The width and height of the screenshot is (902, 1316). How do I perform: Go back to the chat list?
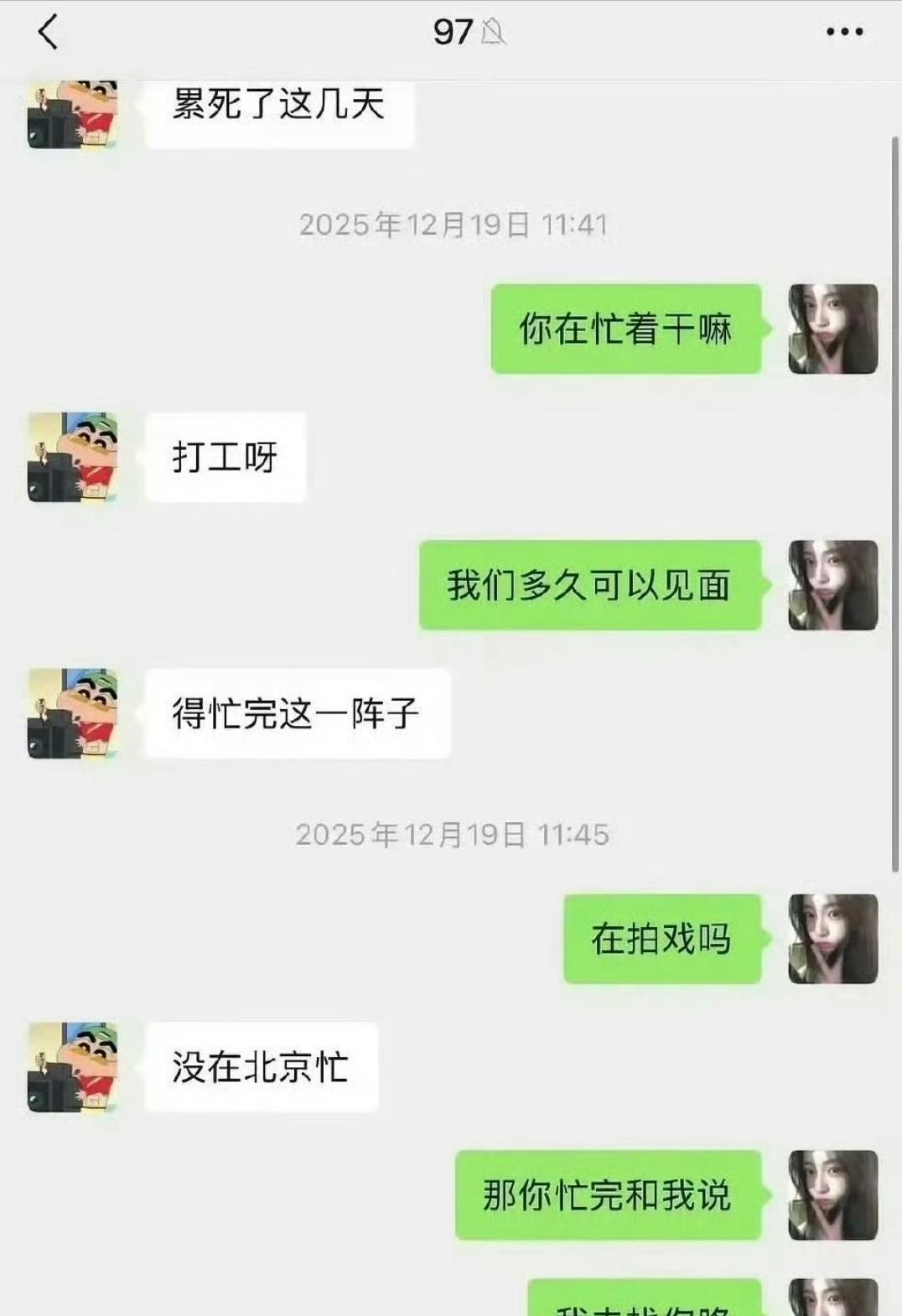pos(49,33)
